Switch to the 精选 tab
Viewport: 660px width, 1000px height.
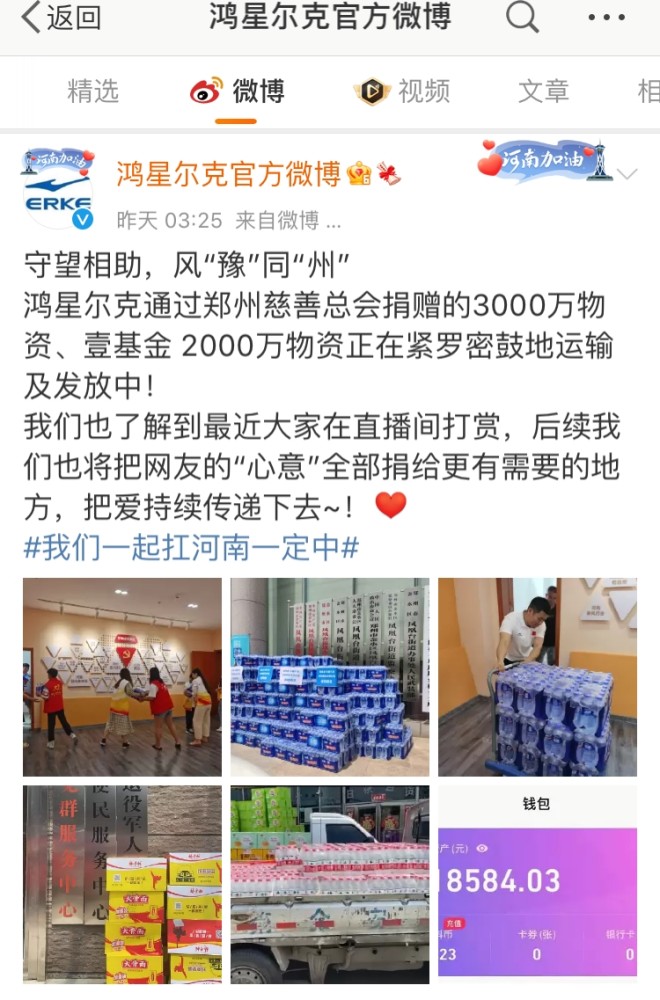tap(93, 91)
